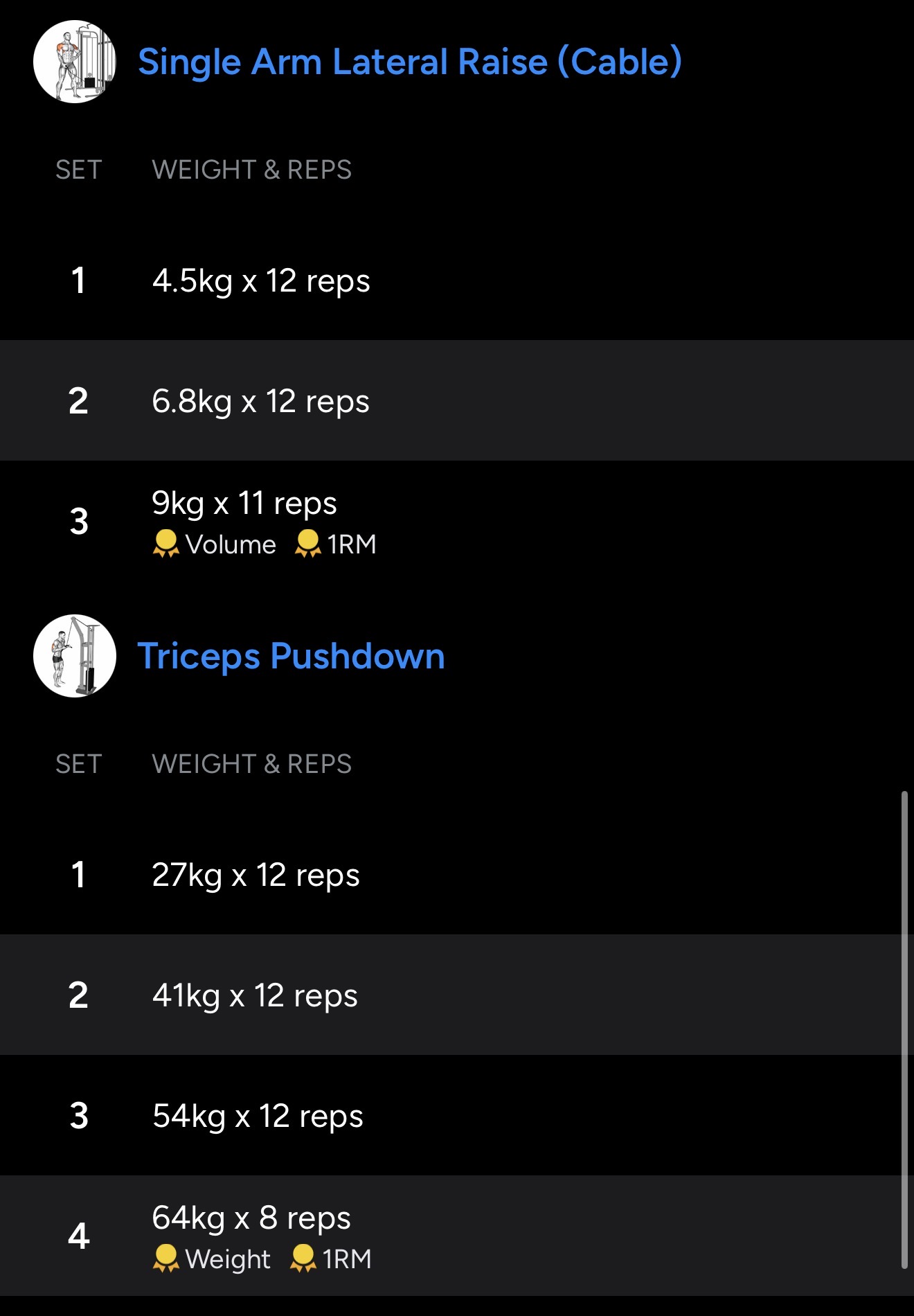
Task: Tap the Single Arm Lateral Raise exercise thumbnail
Action: [x=75, y=62]
